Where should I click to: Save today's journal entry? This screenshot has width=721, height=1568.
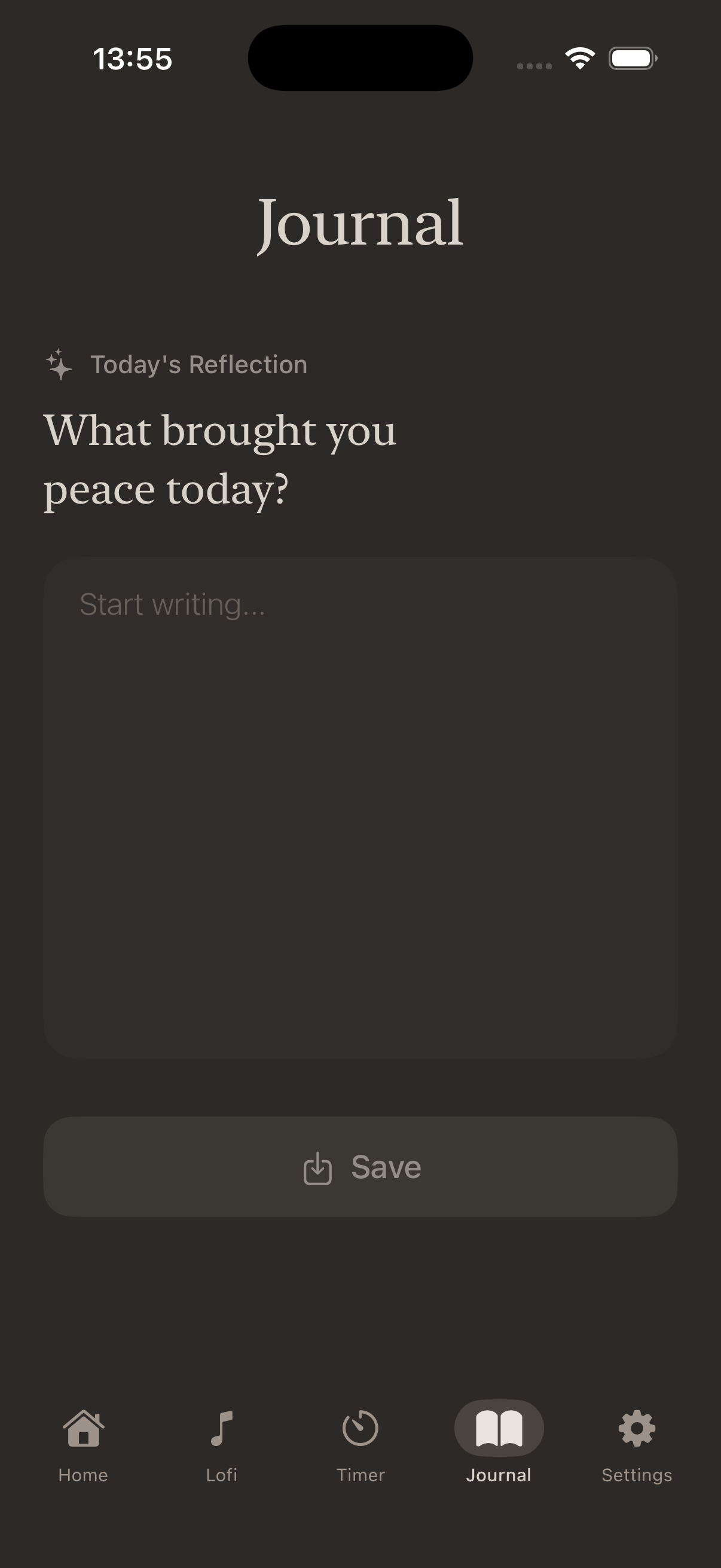coord(360,1166)
